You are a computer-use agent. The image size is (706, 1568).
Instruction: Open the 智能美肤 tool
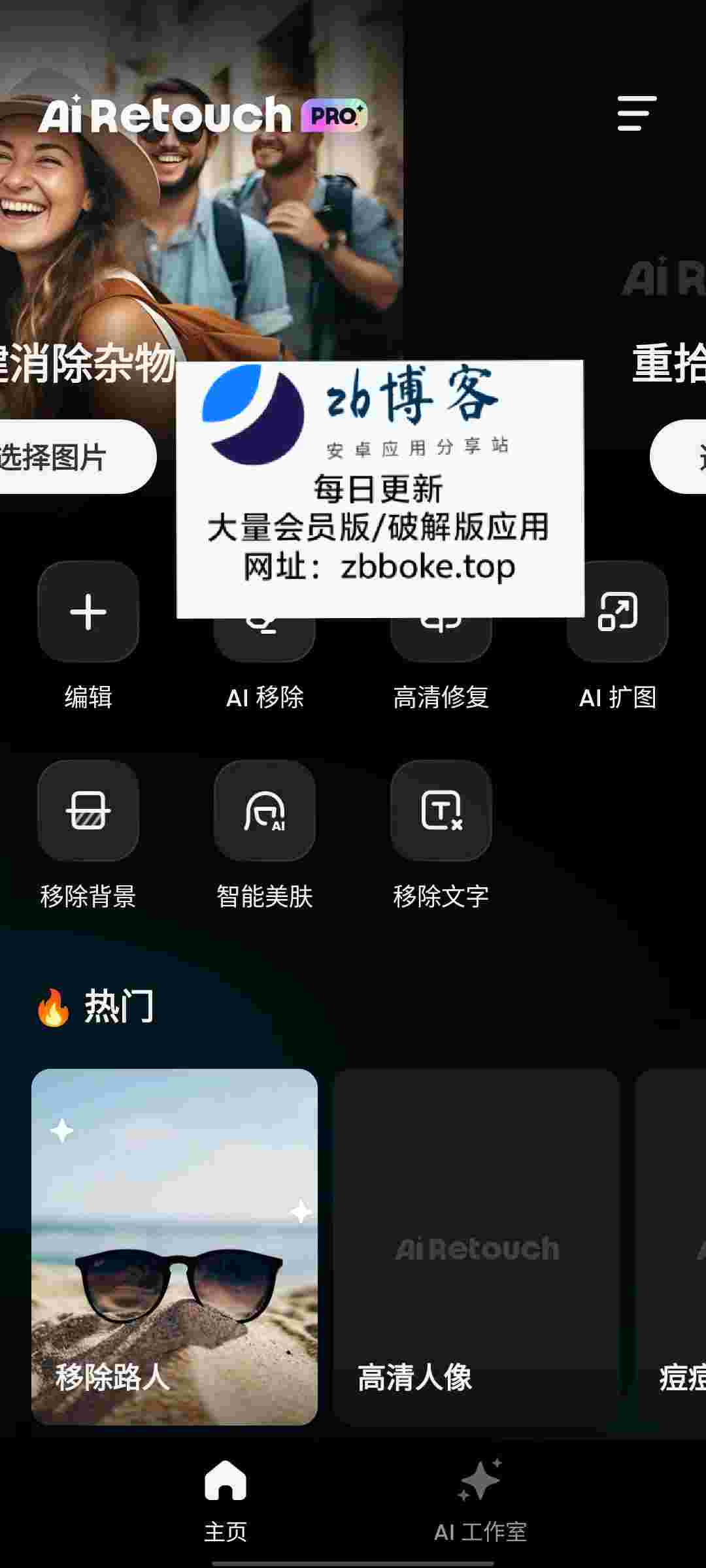(265, 810)
